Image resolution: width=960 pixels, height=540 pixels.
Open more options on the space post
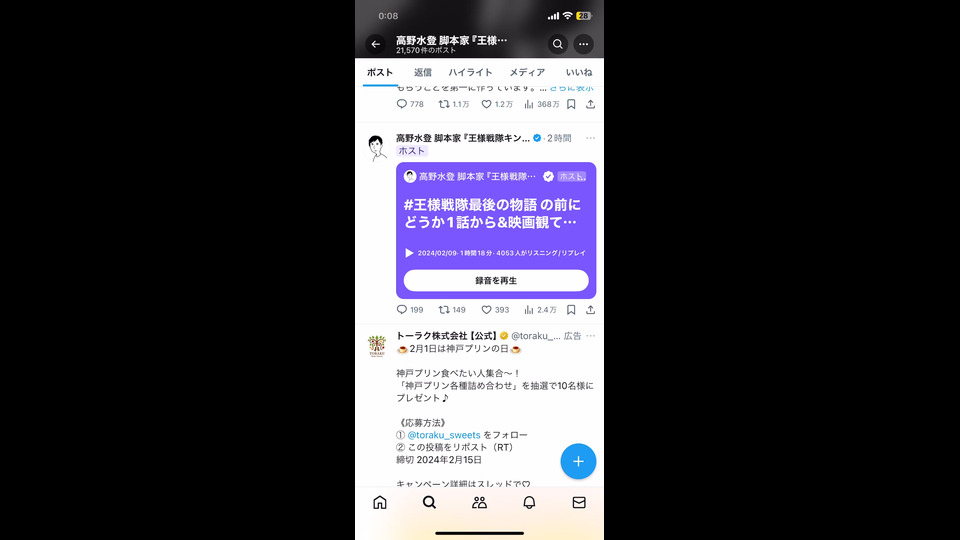click(x=590, y=138)
